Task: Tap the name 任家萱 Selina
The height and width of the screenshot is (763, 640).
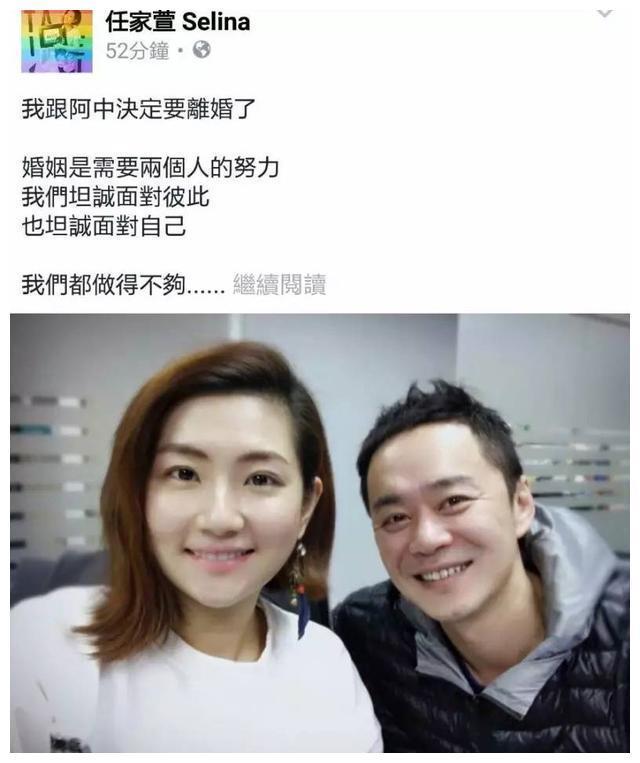Action: coord(177,21)
